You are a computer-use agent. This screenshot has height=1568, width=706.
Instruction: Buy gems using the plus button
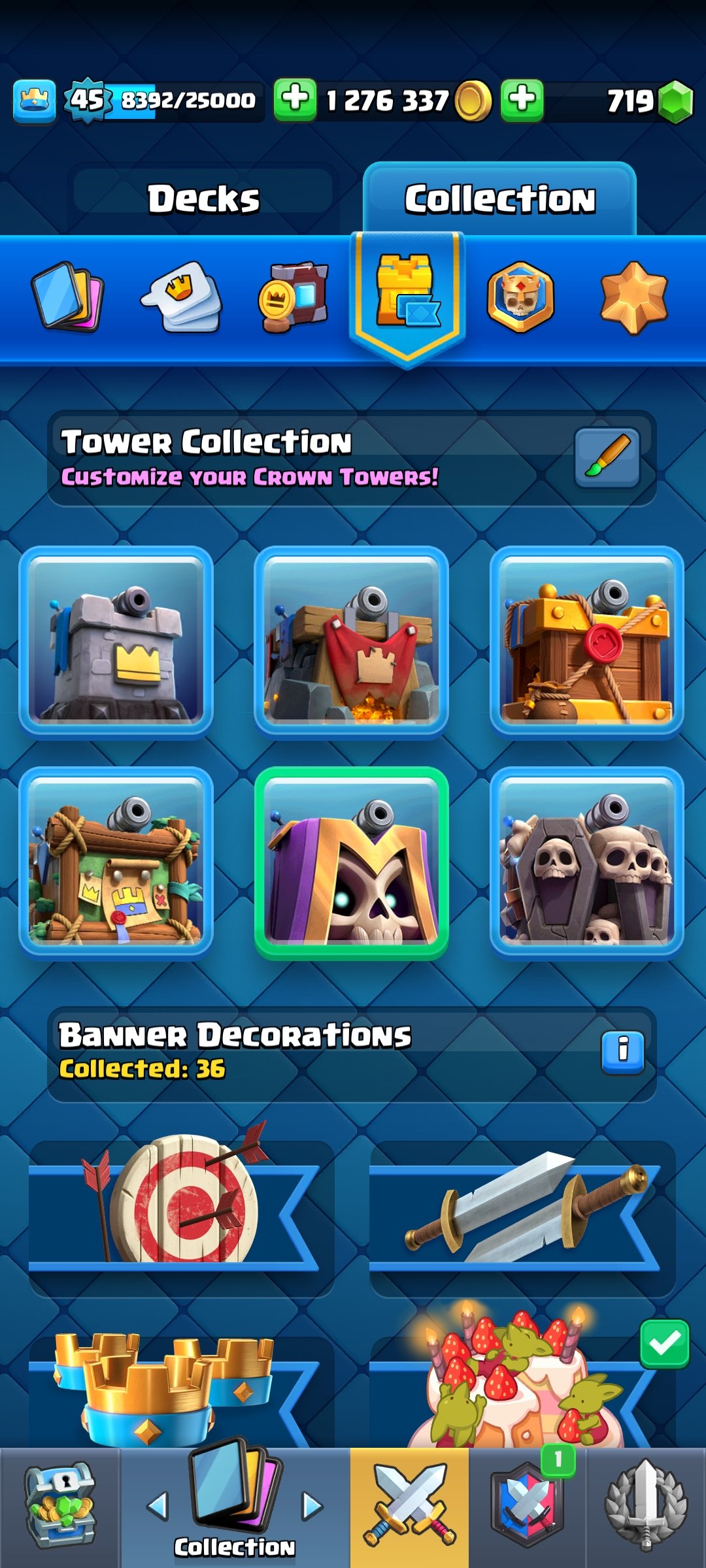[522, 100]
